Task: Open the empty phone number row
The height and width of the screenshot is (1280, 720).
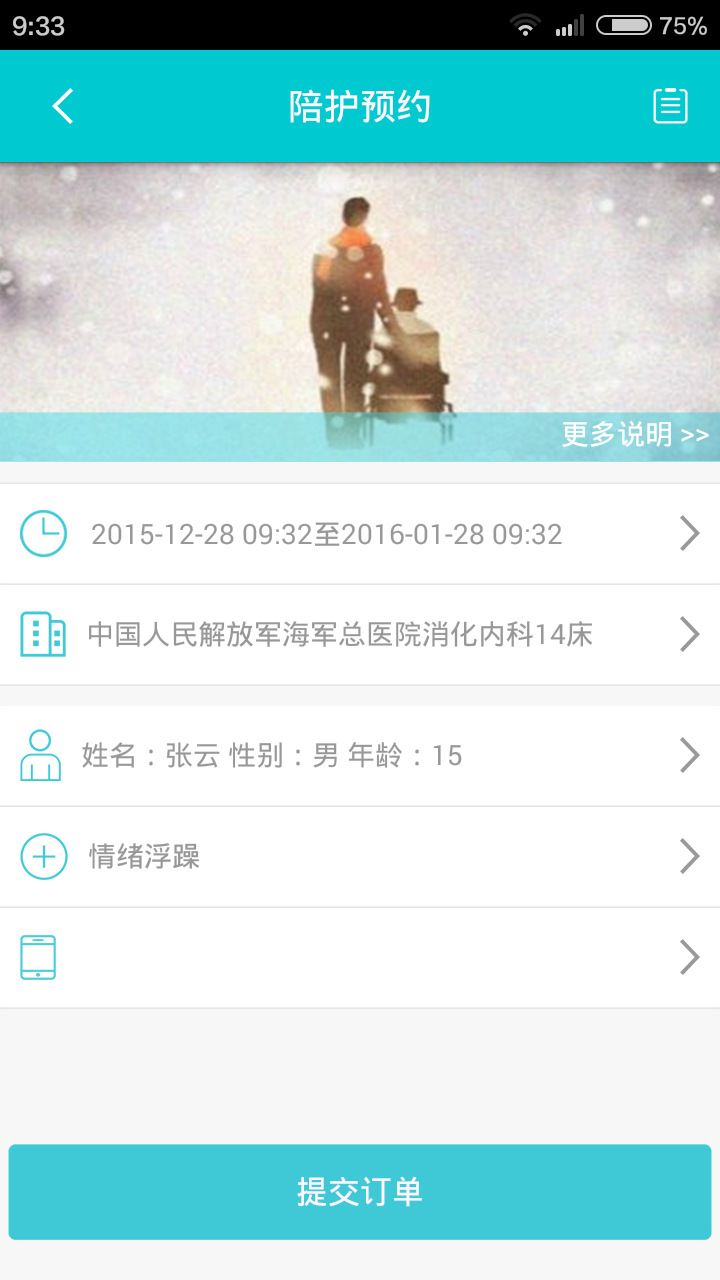Action: pos(360,958)
